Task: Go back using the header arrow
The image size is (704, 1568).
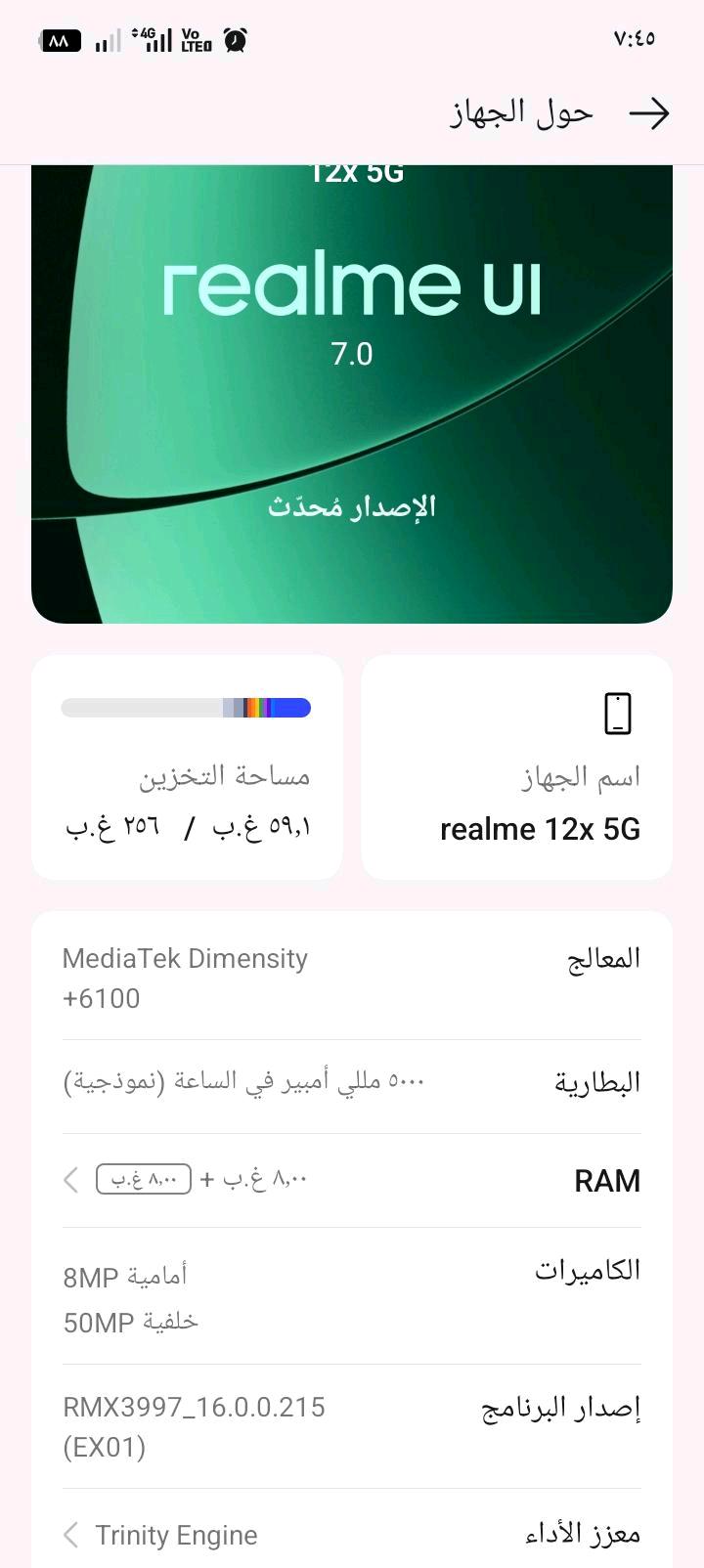Action: 648,114
